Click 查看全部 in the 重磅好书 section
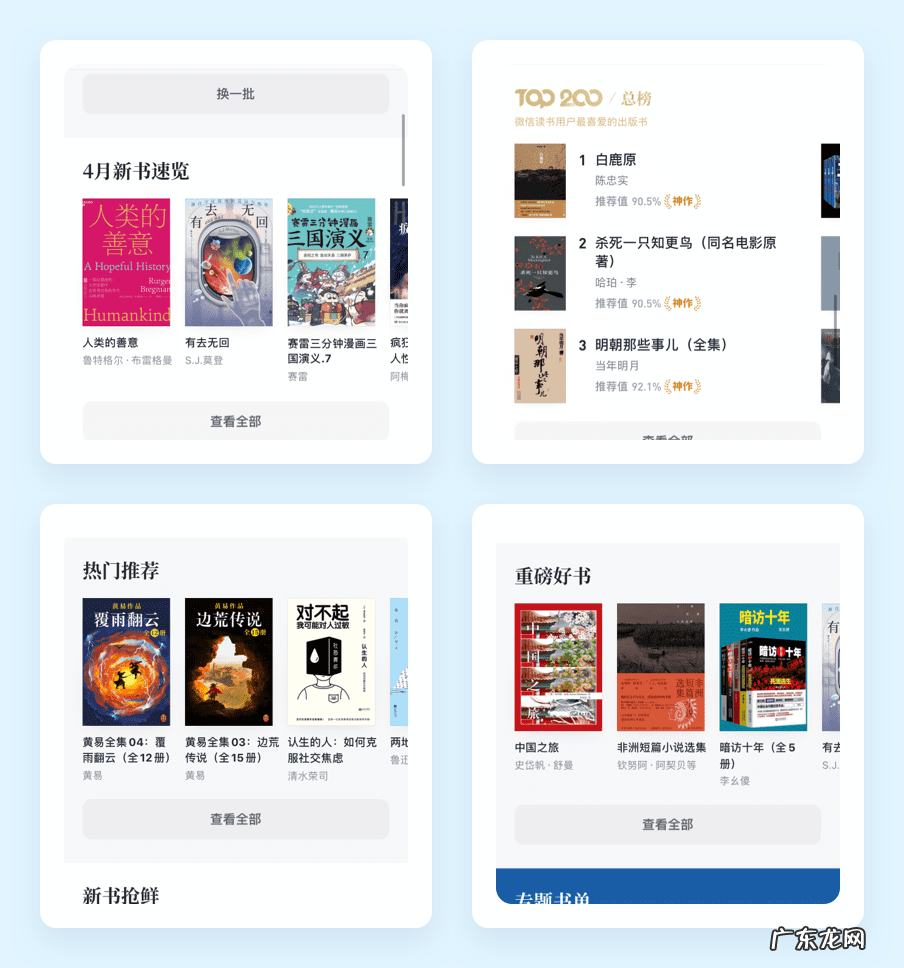Screen dimensions: 904x968 (667, 825)
